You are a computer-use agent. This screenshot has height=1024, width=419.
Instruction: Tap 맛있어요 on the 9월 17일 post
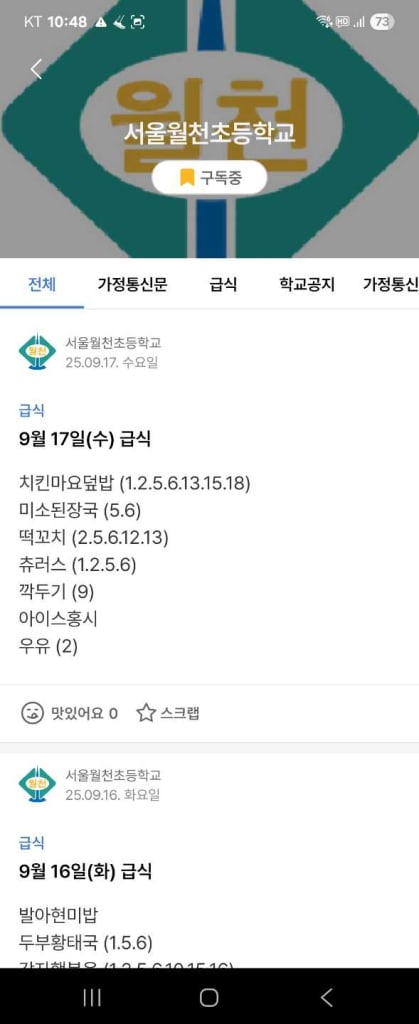click(69, 713)
